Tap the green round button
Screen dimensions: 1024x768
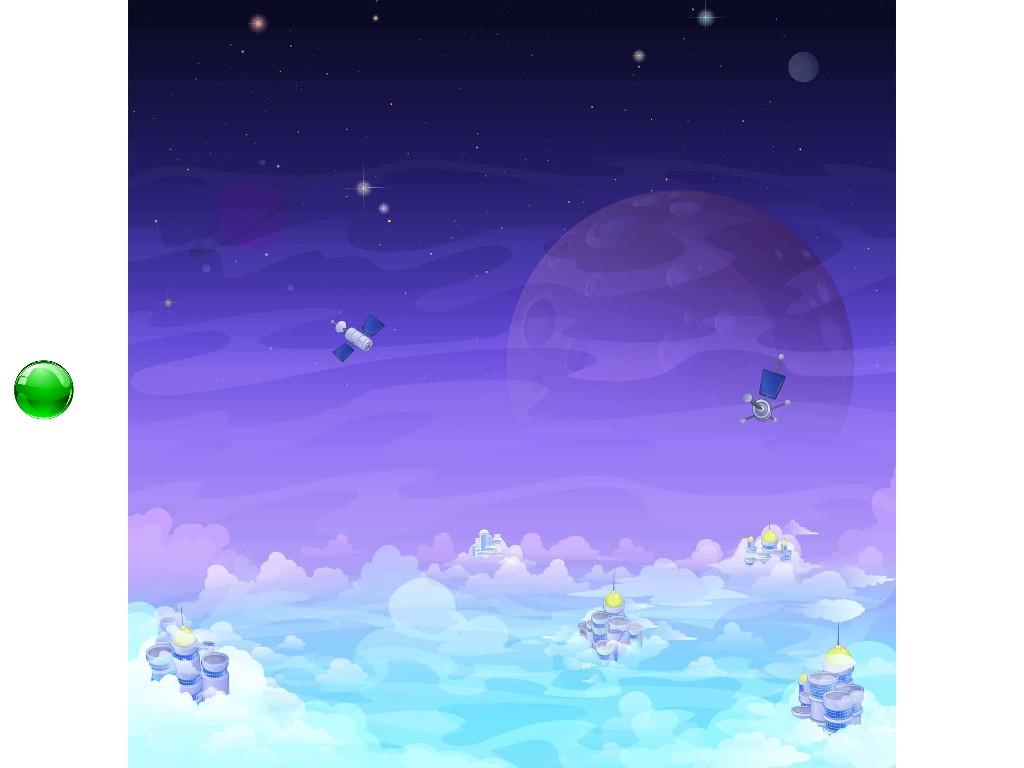pyautogui.click(x=44, y=390)
